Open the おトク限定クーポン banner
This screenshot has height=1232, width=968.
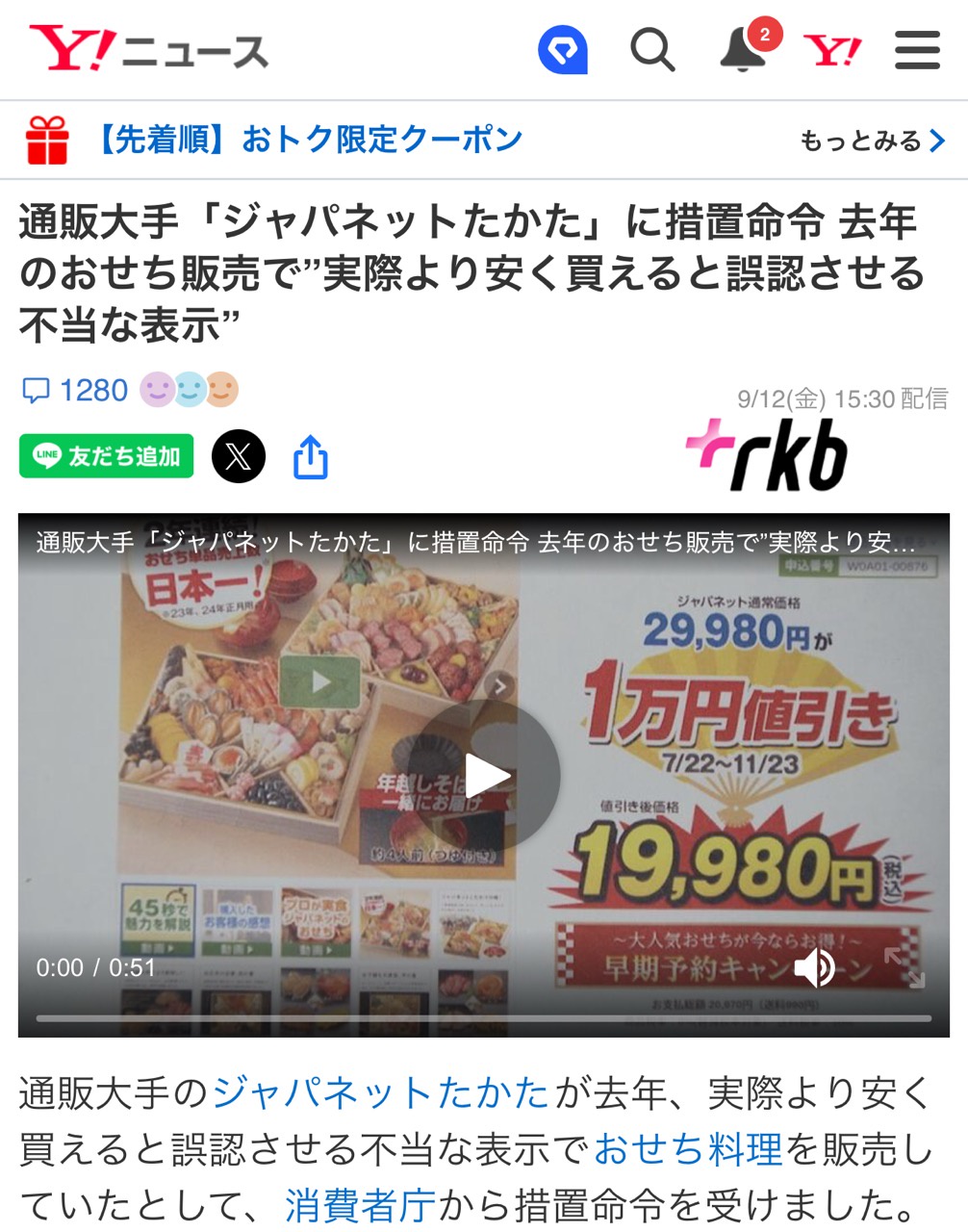(308, 141)
